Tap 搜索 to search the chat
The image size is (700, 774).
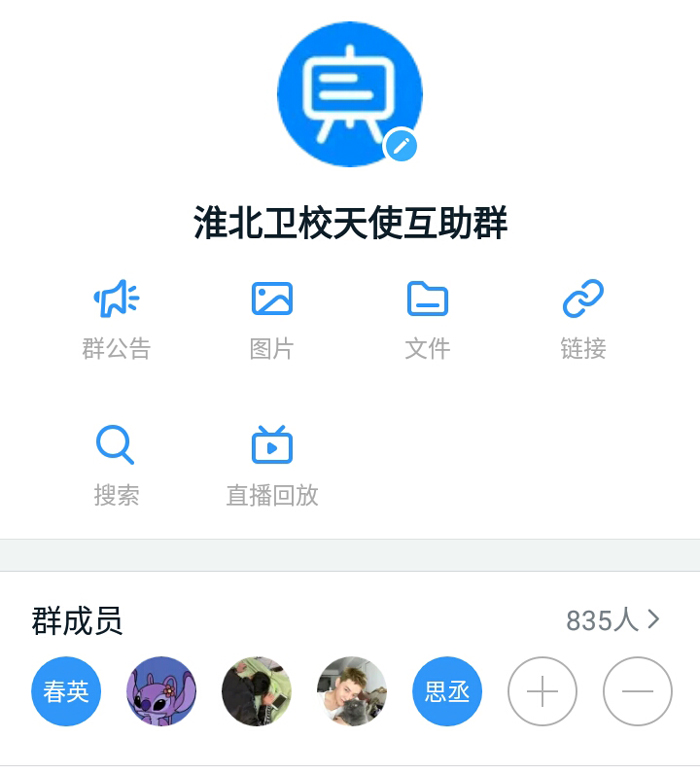(x=116, y=465)
